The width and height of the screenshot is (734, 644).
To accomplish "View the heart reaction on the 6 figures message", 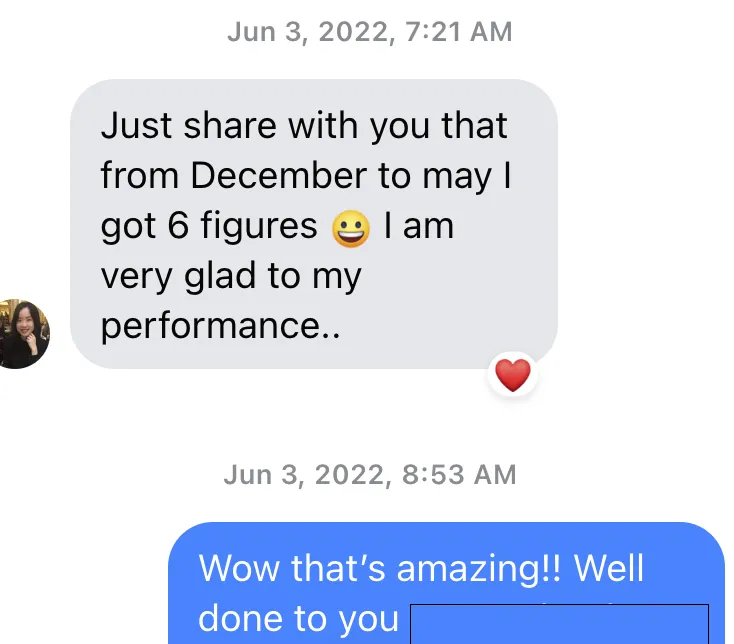I will (x=513, y=376).
